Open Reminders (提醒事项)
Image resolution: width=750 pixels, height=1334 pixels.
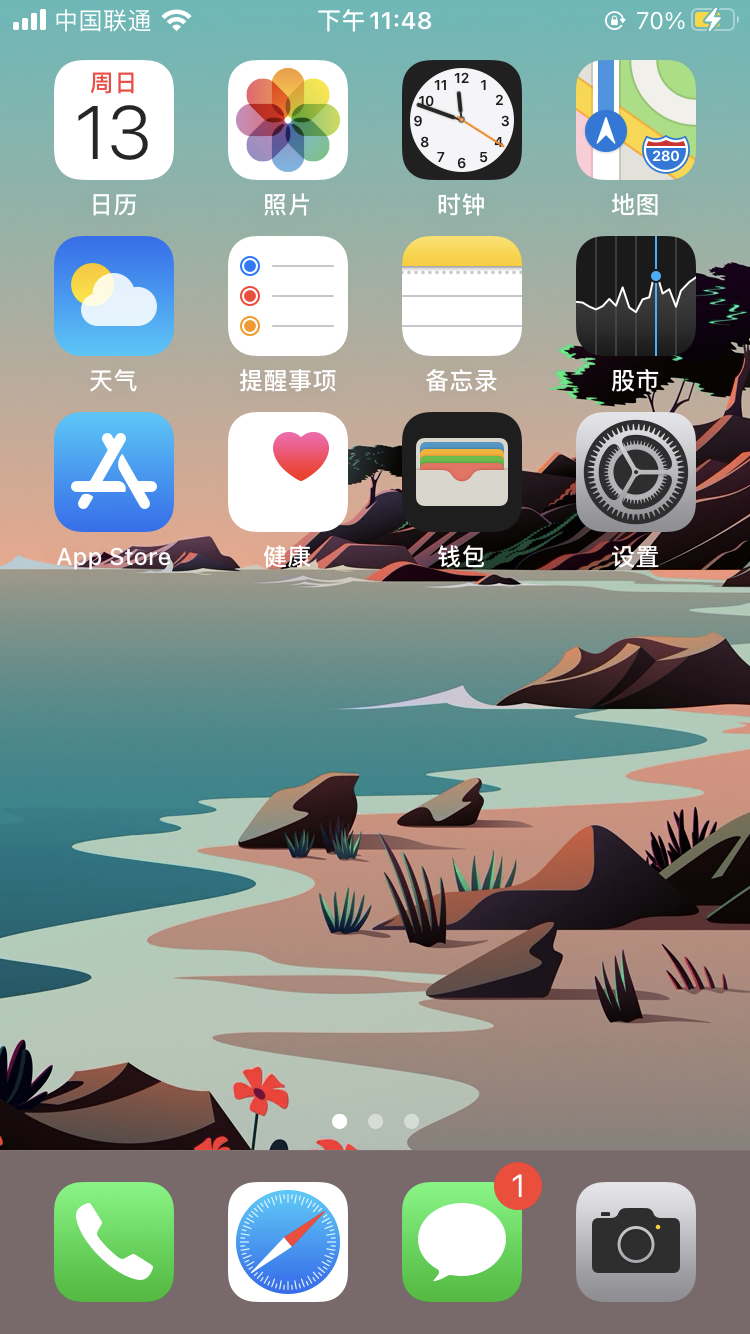click(288, 296)
